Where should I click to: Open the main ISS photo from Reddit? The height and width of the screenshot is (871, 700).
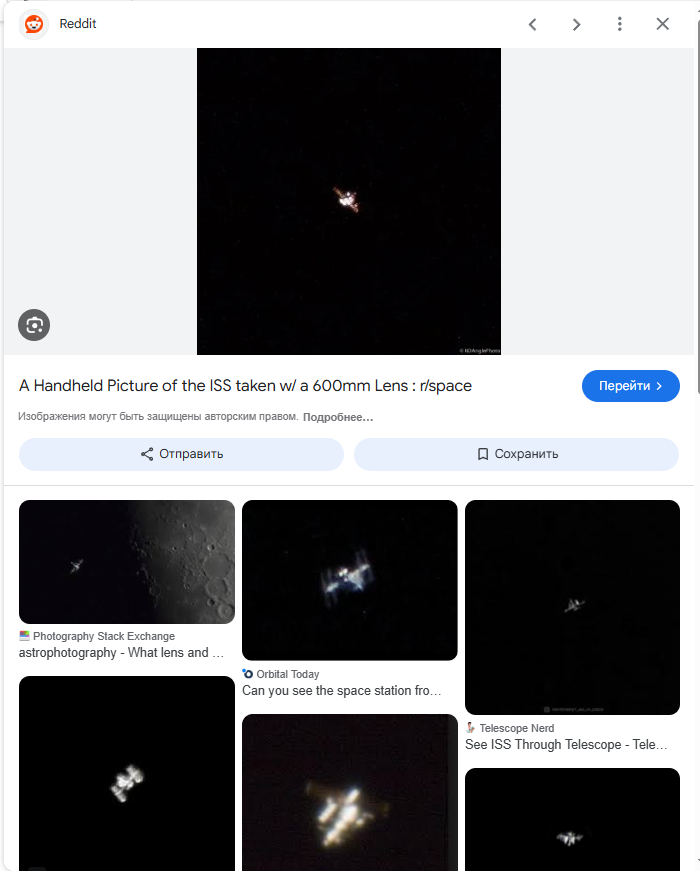pos(348,200)
